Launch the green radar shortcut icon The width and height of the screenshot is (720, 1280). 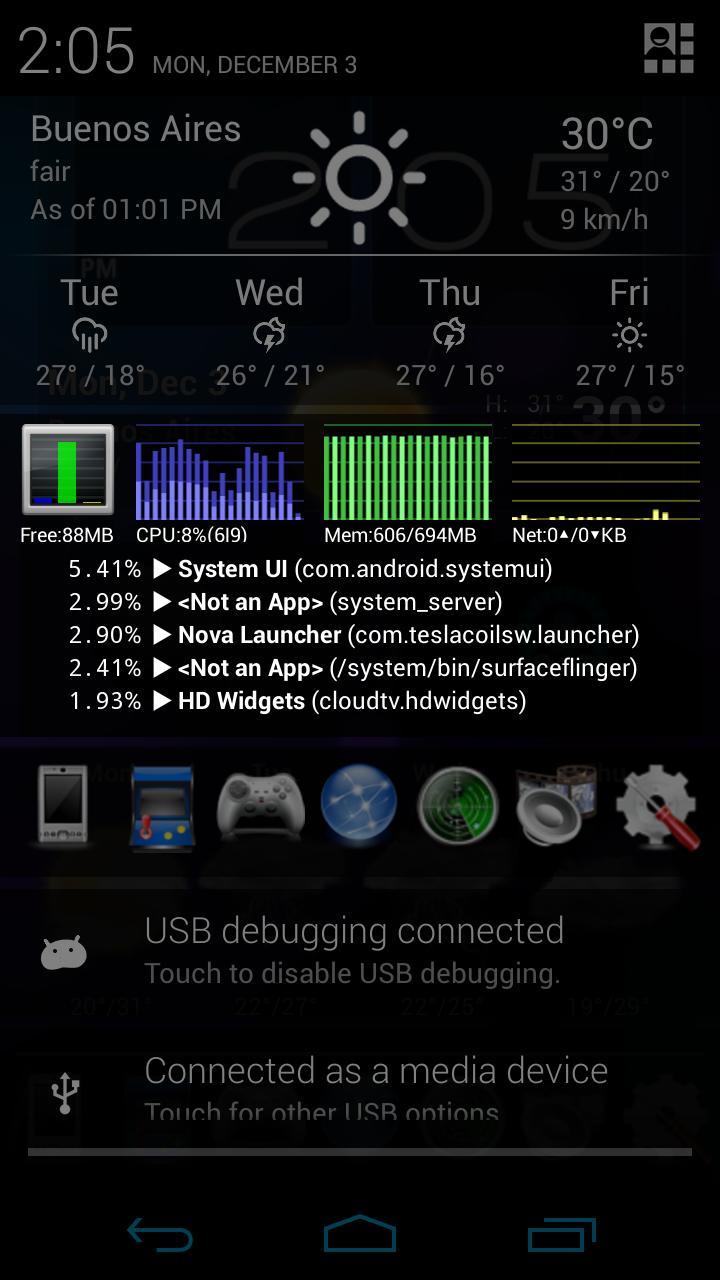457,806
